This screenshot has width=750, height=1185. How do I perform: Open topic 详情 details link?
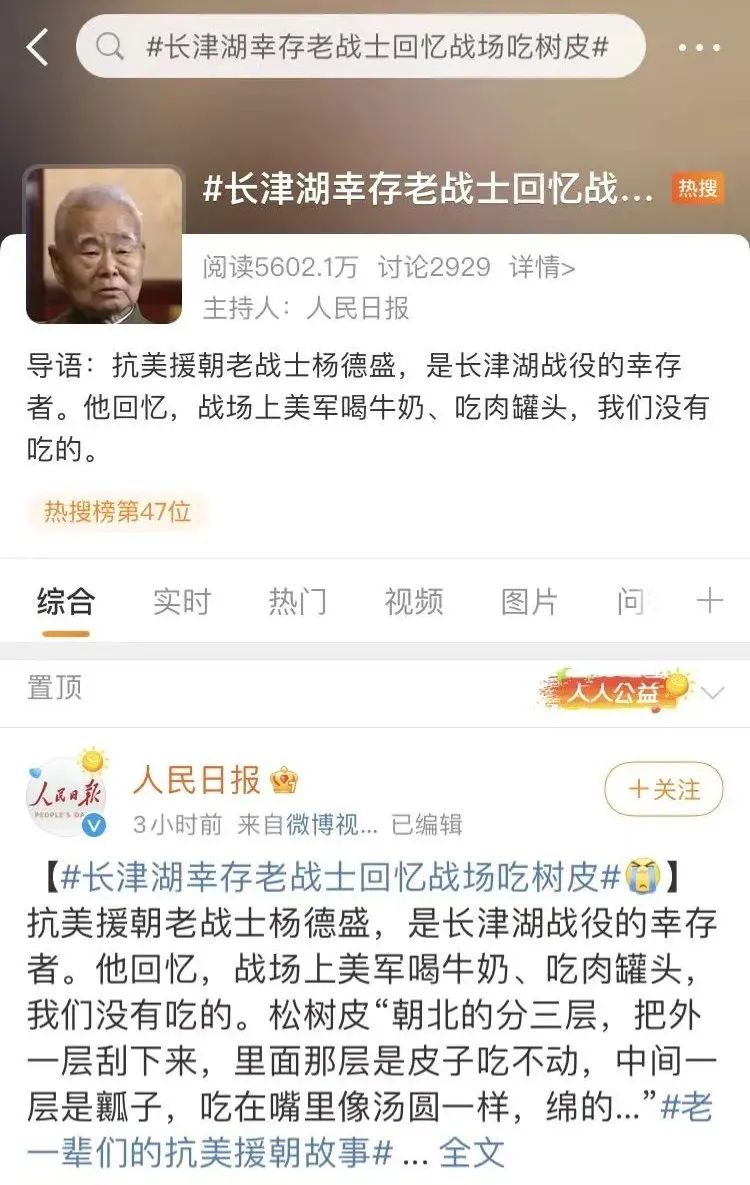point(541,267)
